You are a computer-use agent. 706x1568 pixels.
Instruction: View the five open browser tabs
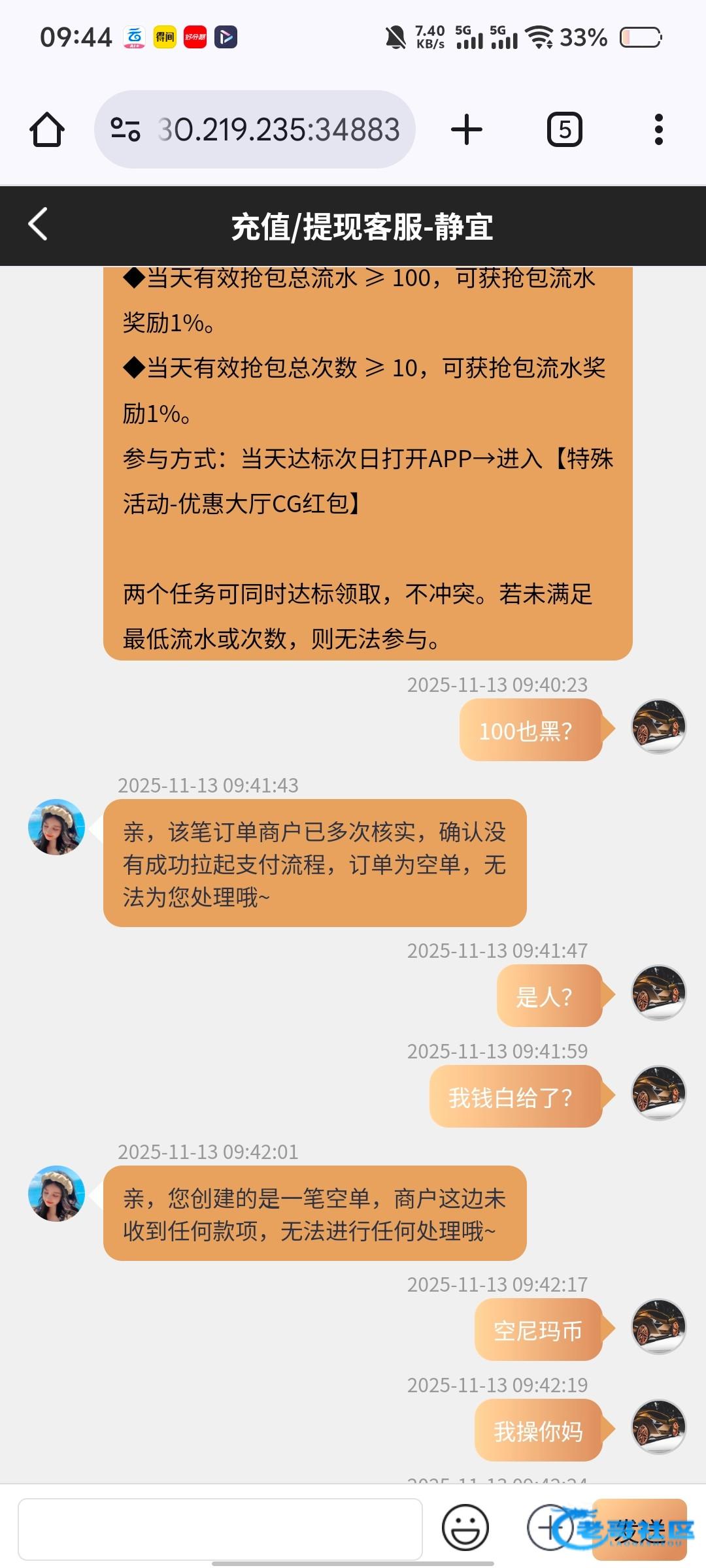tap(564, 129)
